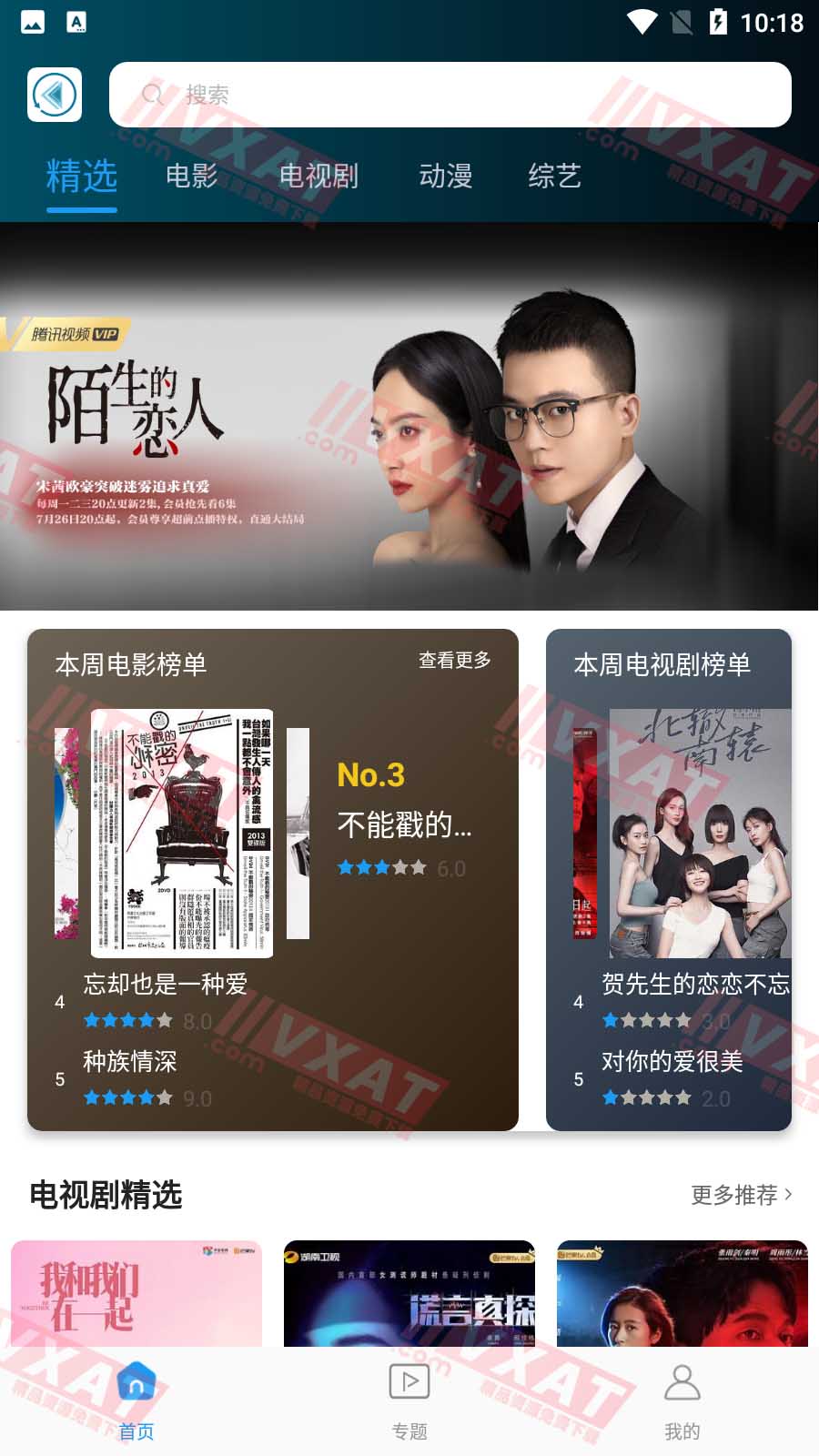The height and width of the screenshot is (1456, 819).
Task: Open 种族情深 in the movie ranking
Action: [130, 1062]
